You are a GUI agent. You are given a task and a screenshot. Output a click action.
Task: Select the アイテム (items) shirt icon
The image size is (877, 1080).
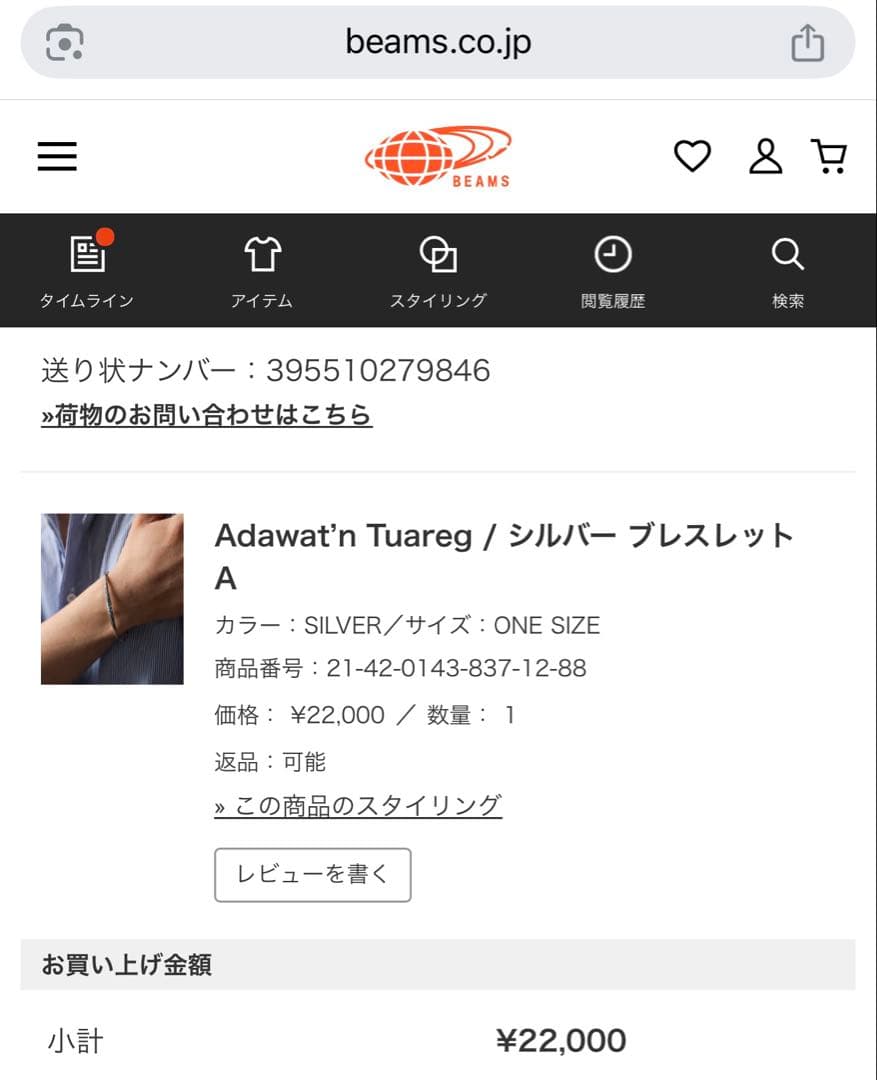tap(263, 270)
